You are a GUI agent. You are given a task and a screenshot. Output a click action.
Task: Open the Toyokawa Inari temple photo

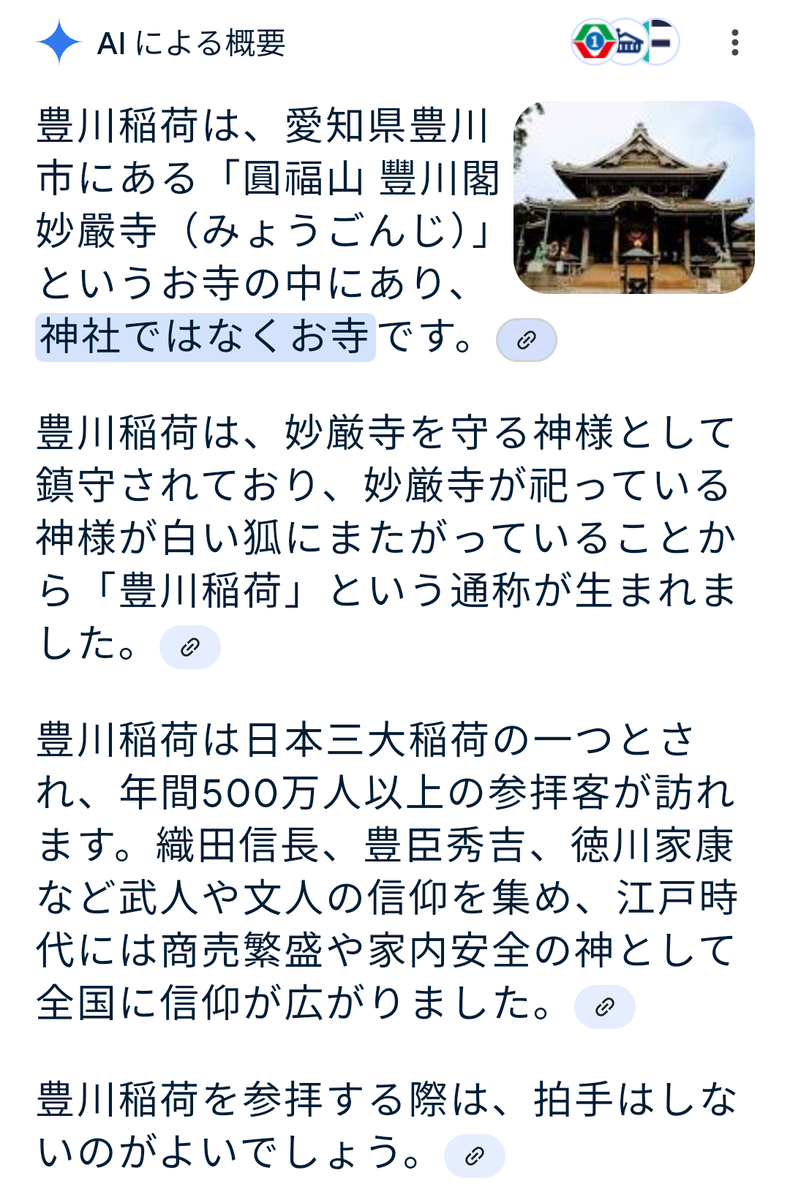coord(634,197)
